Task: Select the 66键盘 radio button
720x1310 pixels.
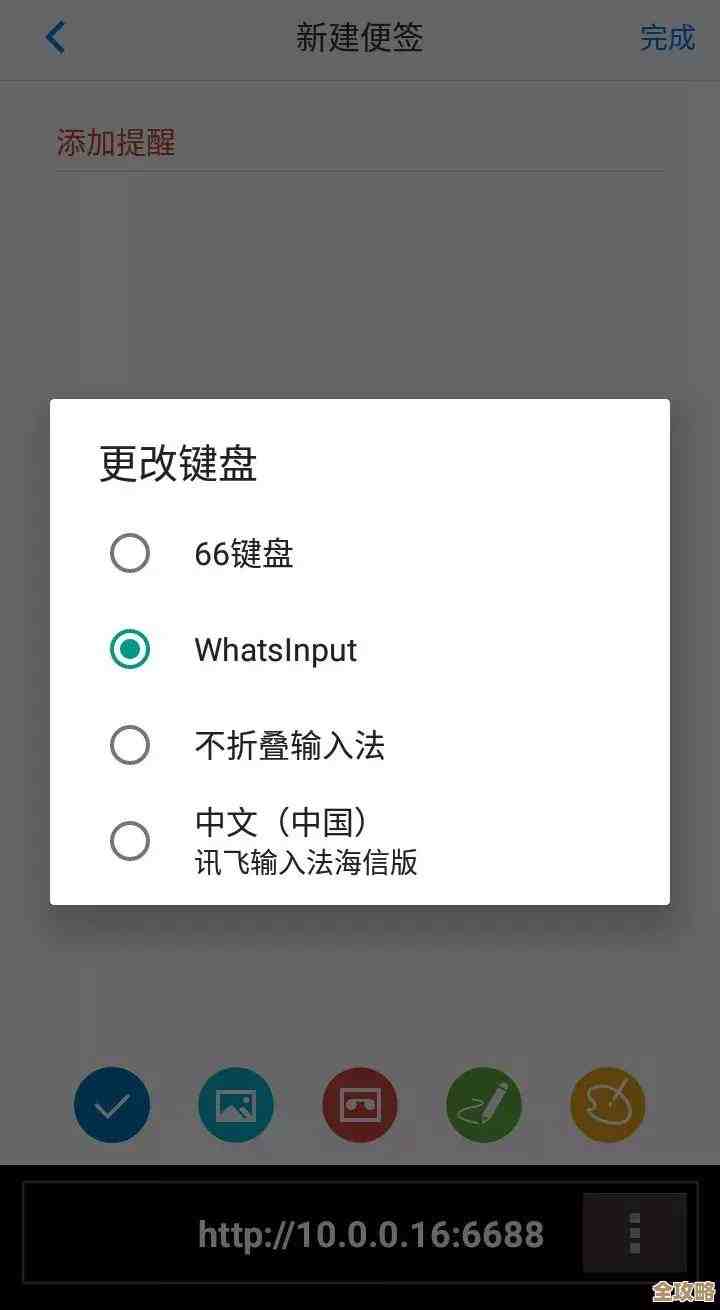Action: click(x=129, y=553)
